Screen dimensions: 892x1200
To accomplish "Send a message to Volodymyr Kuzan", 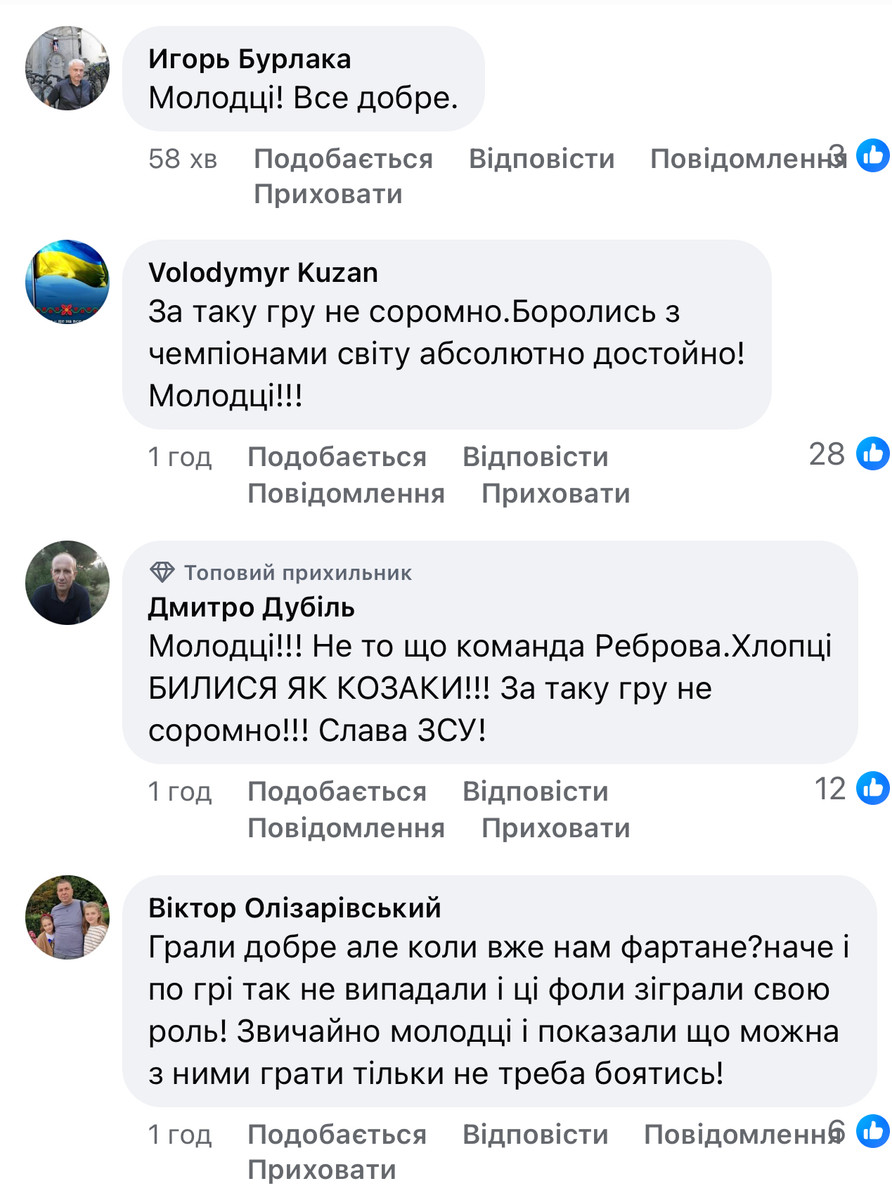I will (x=345, y=493).
